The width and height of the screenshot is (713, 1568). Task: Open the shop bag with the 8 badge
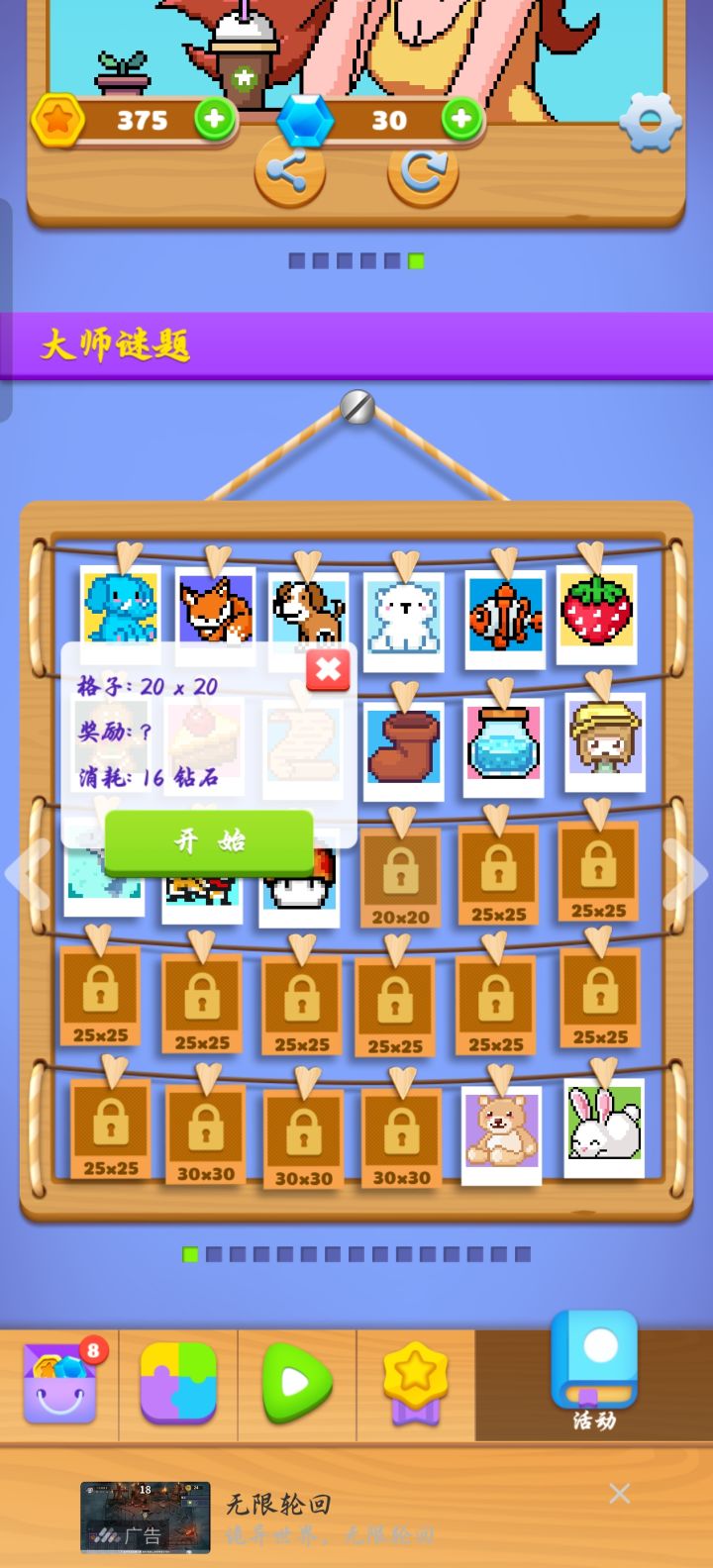(x=59, y=1381)
